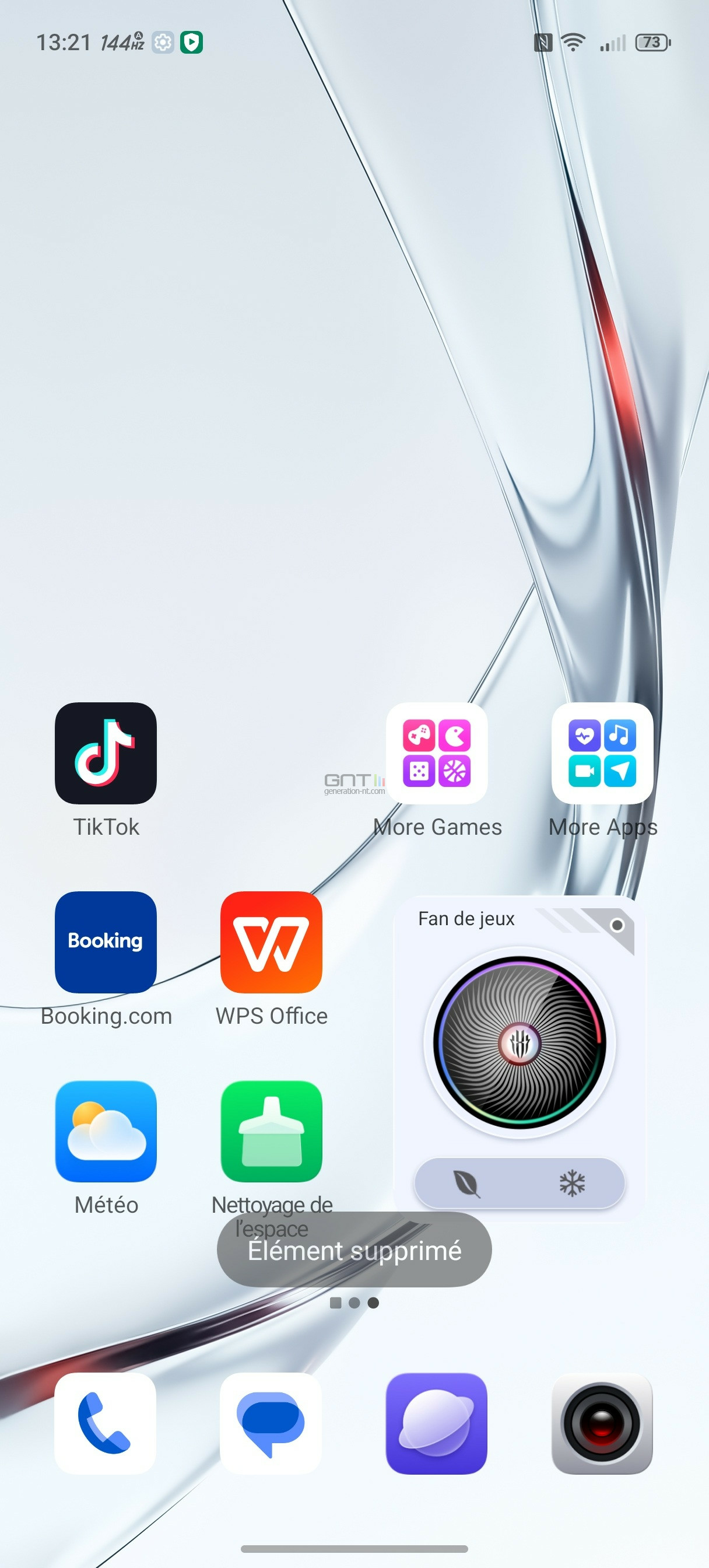
Task: Launch Nettoyage de l'espace cleaner
Action: click(272, 1131)
